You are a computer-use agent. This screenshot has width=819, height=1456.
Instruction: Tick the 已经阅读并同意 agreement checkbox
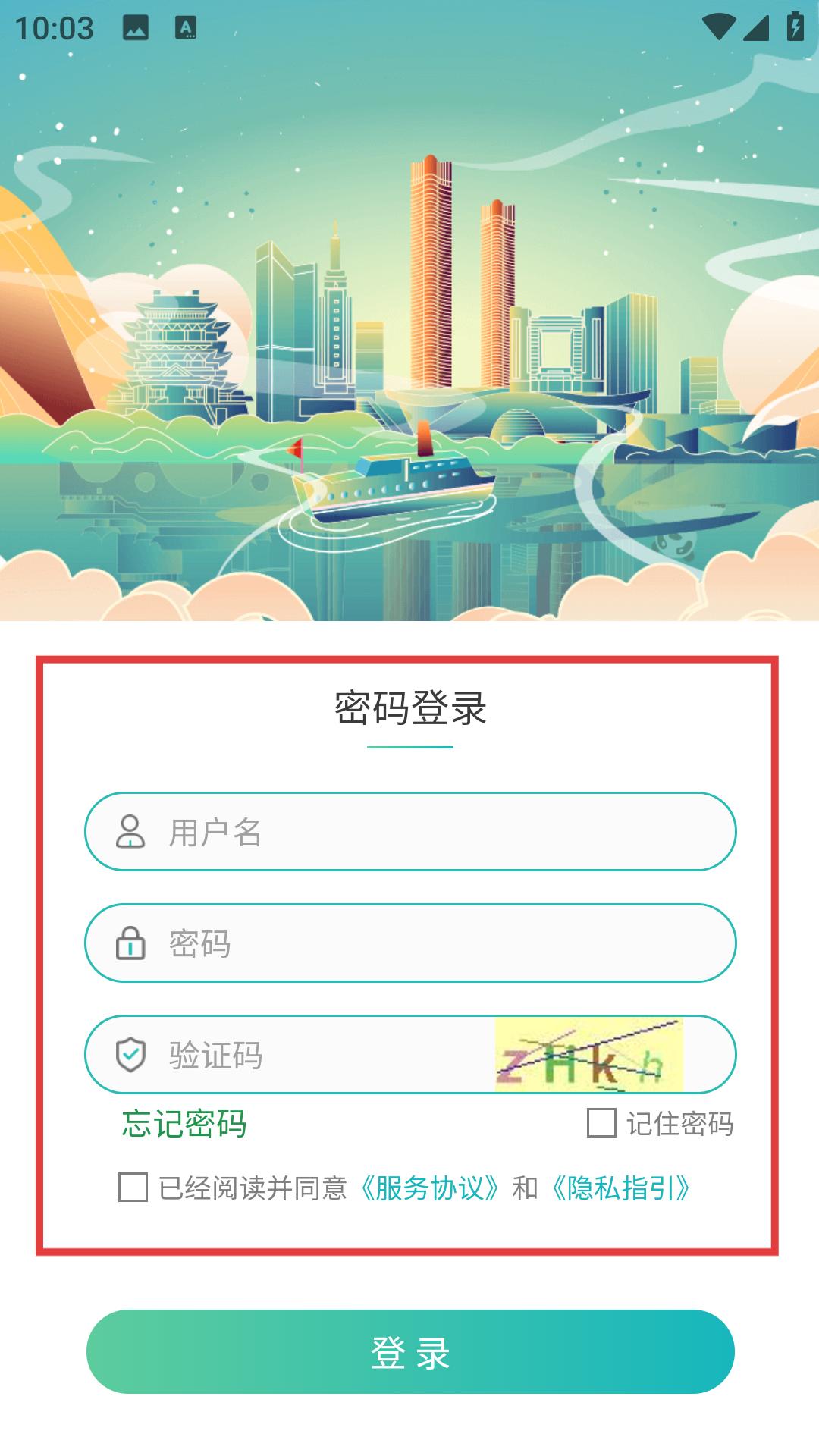pos(133,1188)
